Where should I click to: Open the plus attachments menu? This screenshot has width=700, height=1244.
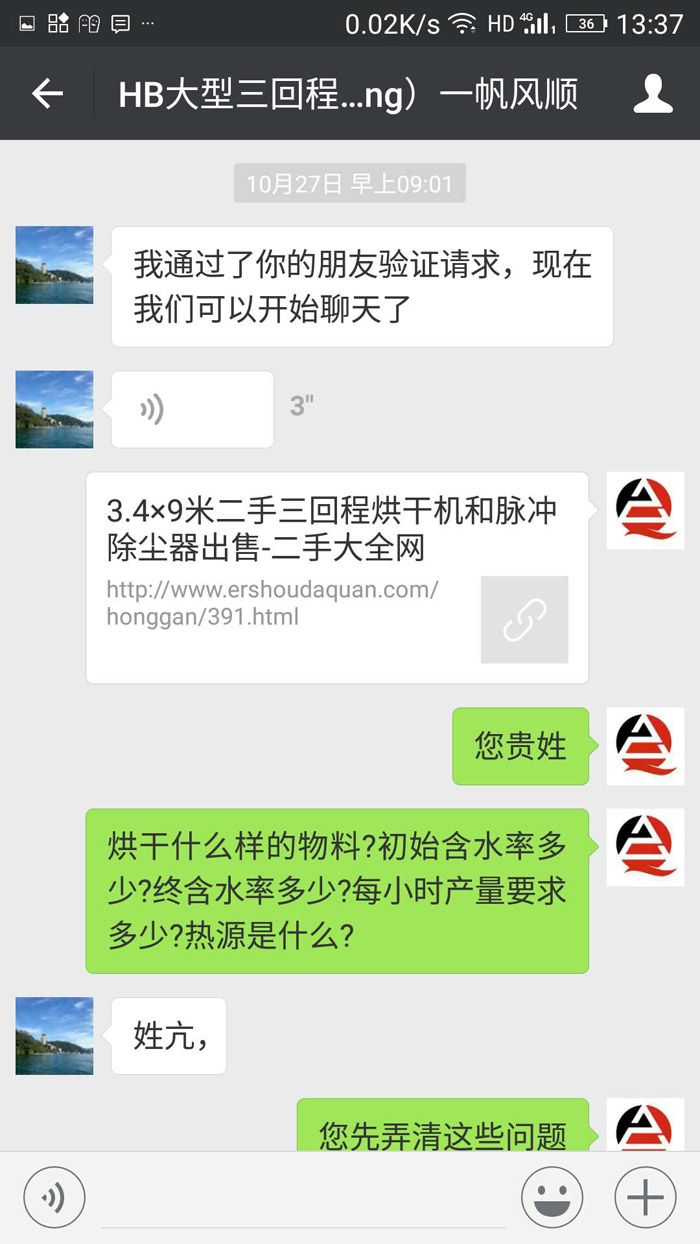[645, 1196]
